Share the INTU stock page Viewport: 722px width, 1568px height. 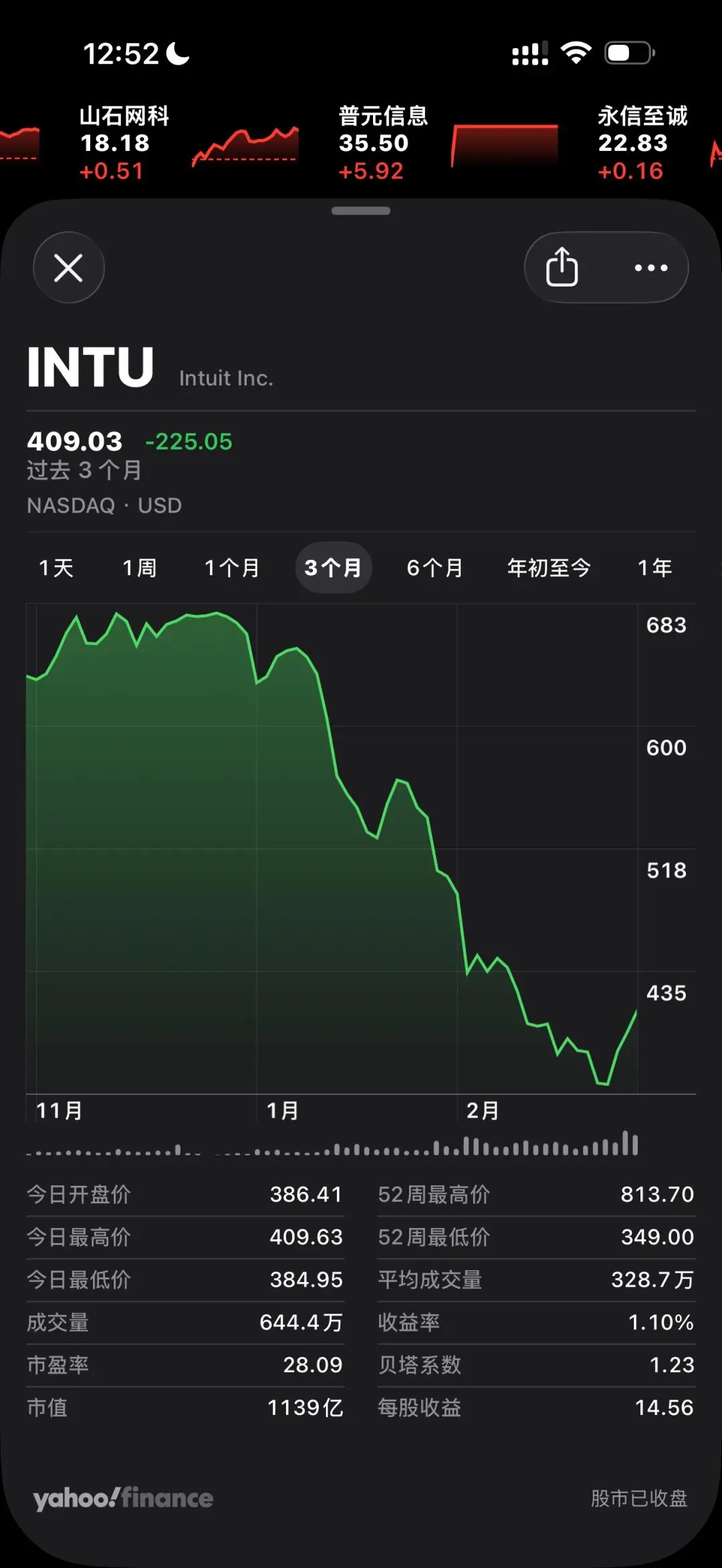(562, 267)
